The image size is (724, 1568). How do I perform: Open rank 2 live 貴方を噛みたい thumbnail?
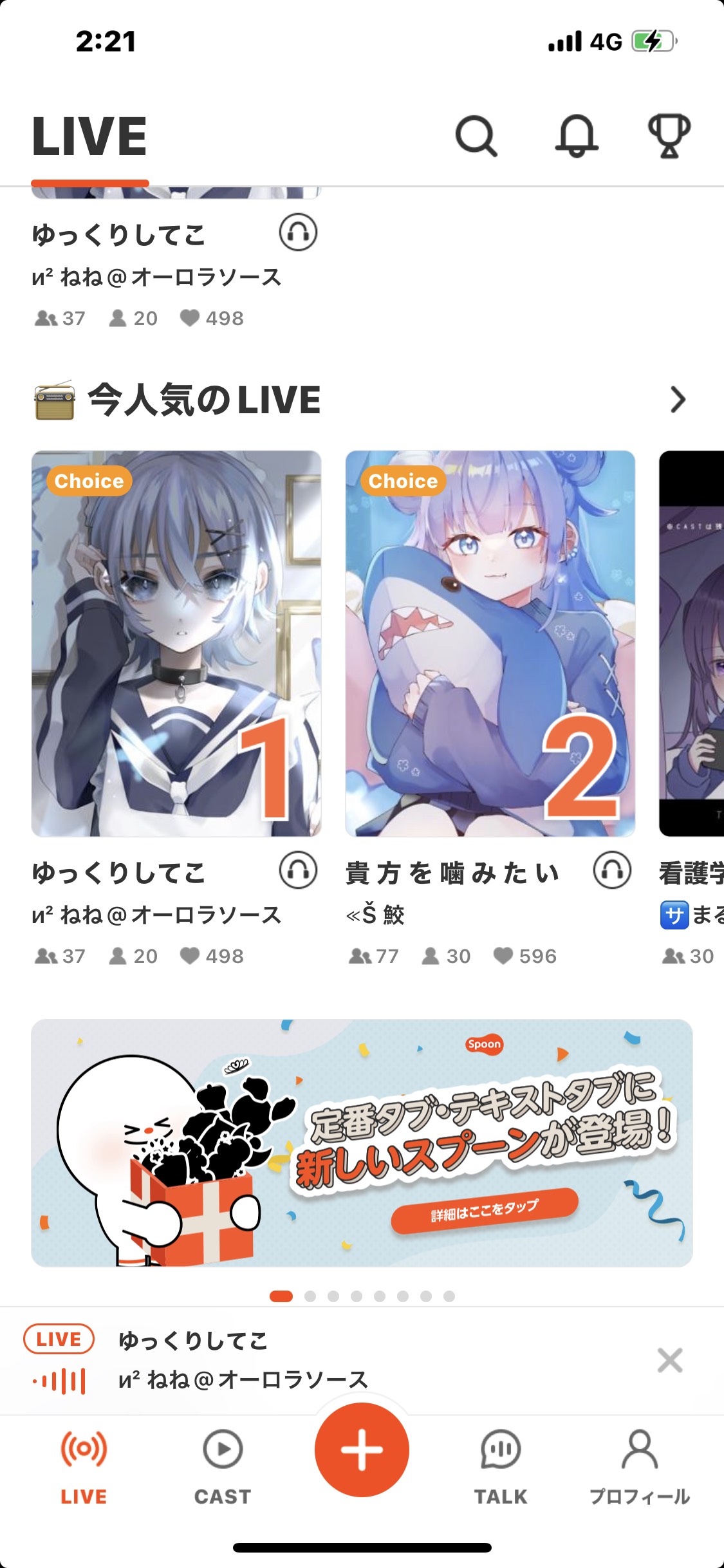(490, 644)
